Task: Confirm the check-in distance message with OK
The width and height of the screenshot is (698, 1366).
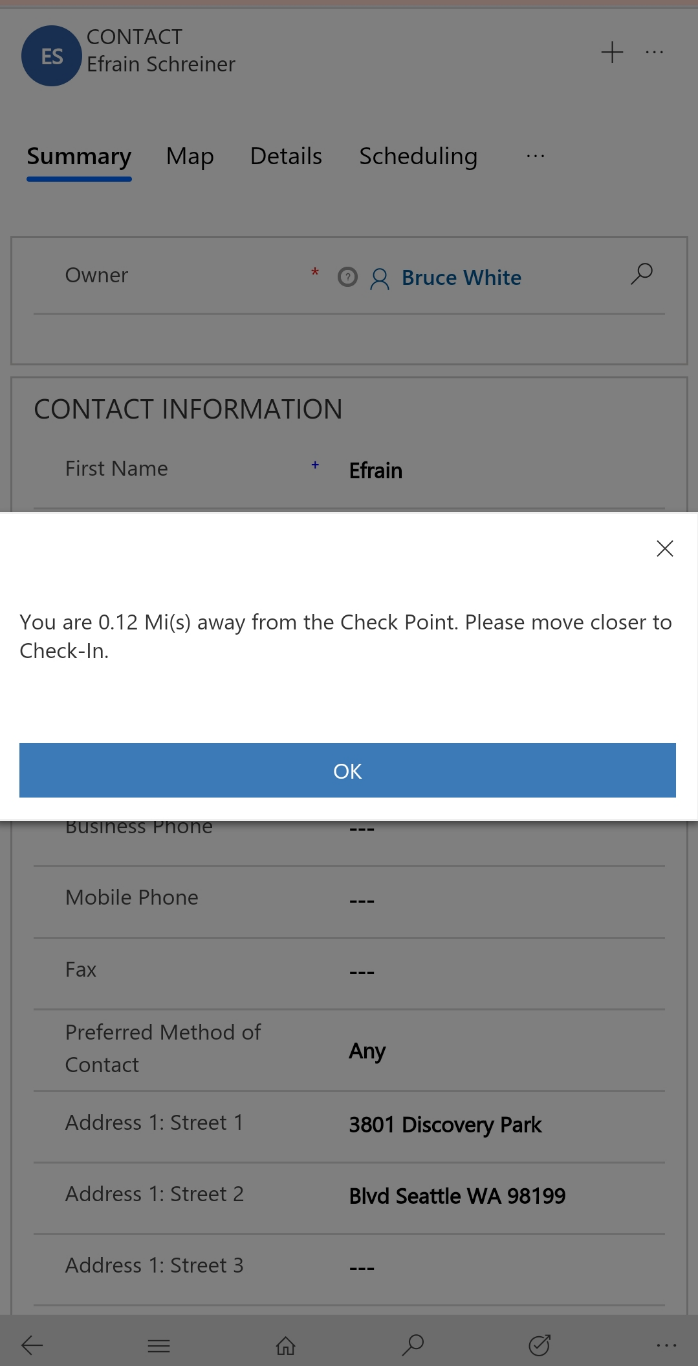Action: tap(347, 770)
